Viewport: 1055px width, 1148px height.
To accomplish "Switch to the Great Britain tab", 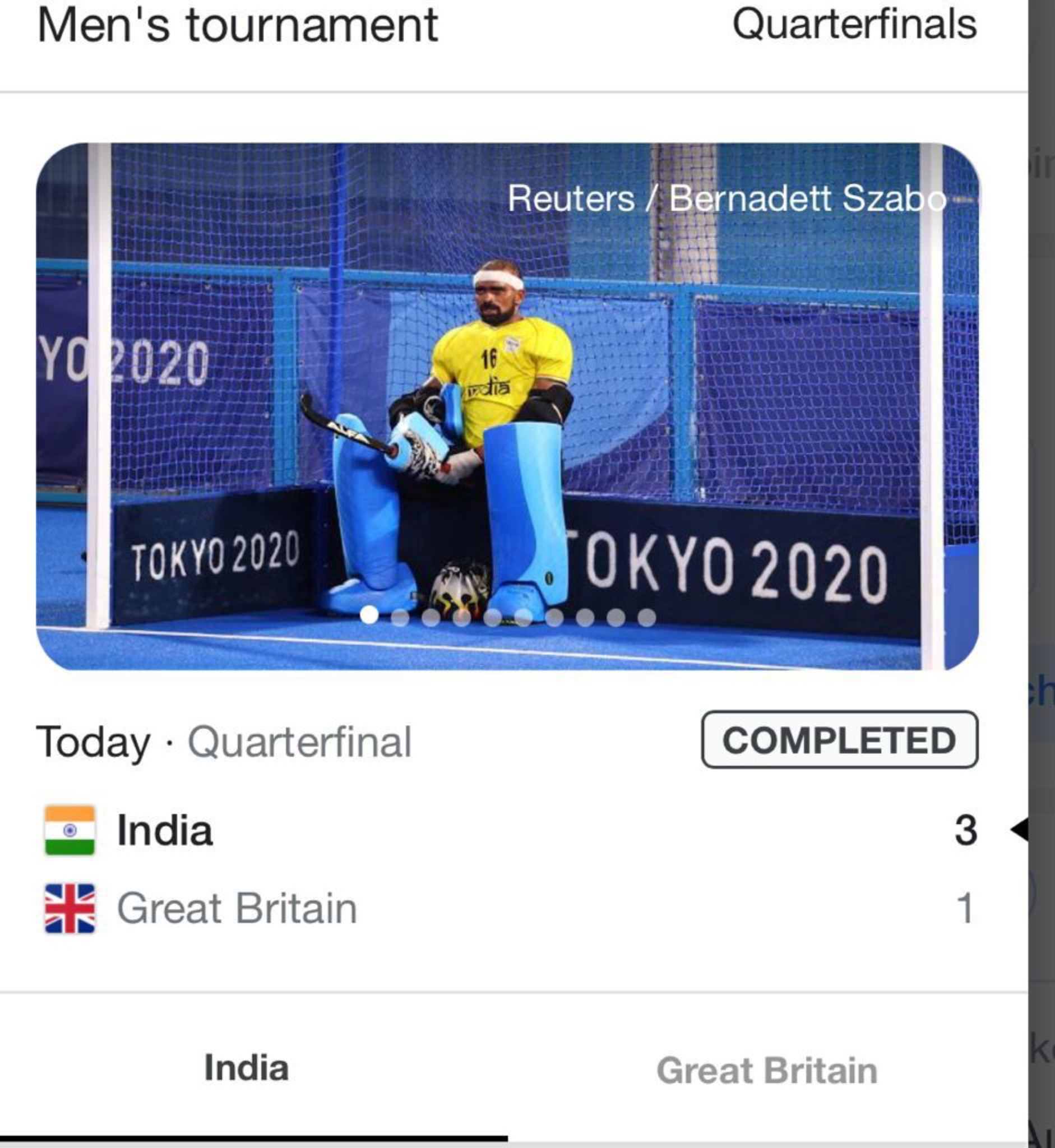I will (x=767, y=1071).
